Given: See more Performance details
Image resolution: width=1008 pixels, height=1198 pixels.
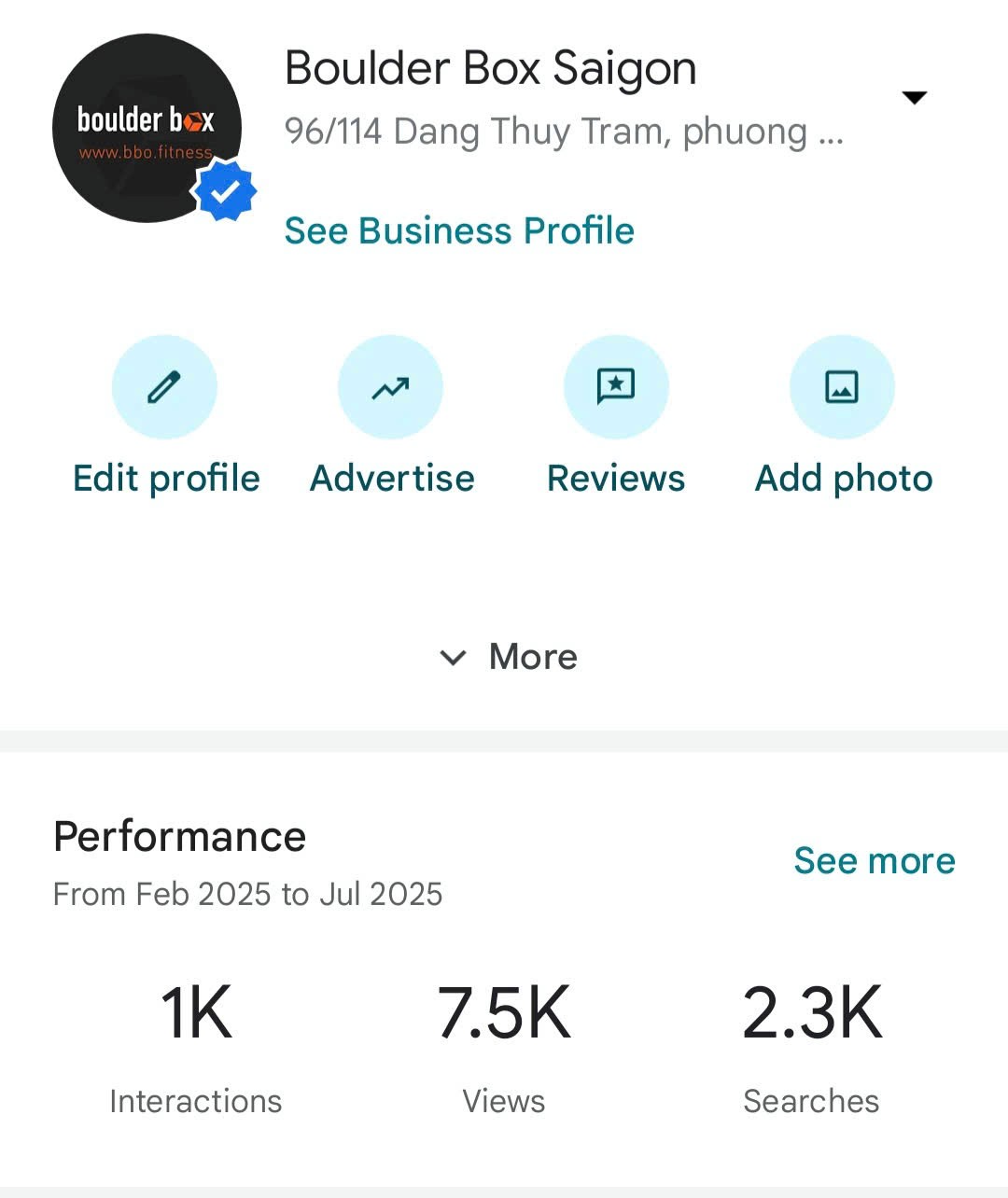Looking at the screenshot, I should coord(874,860).
